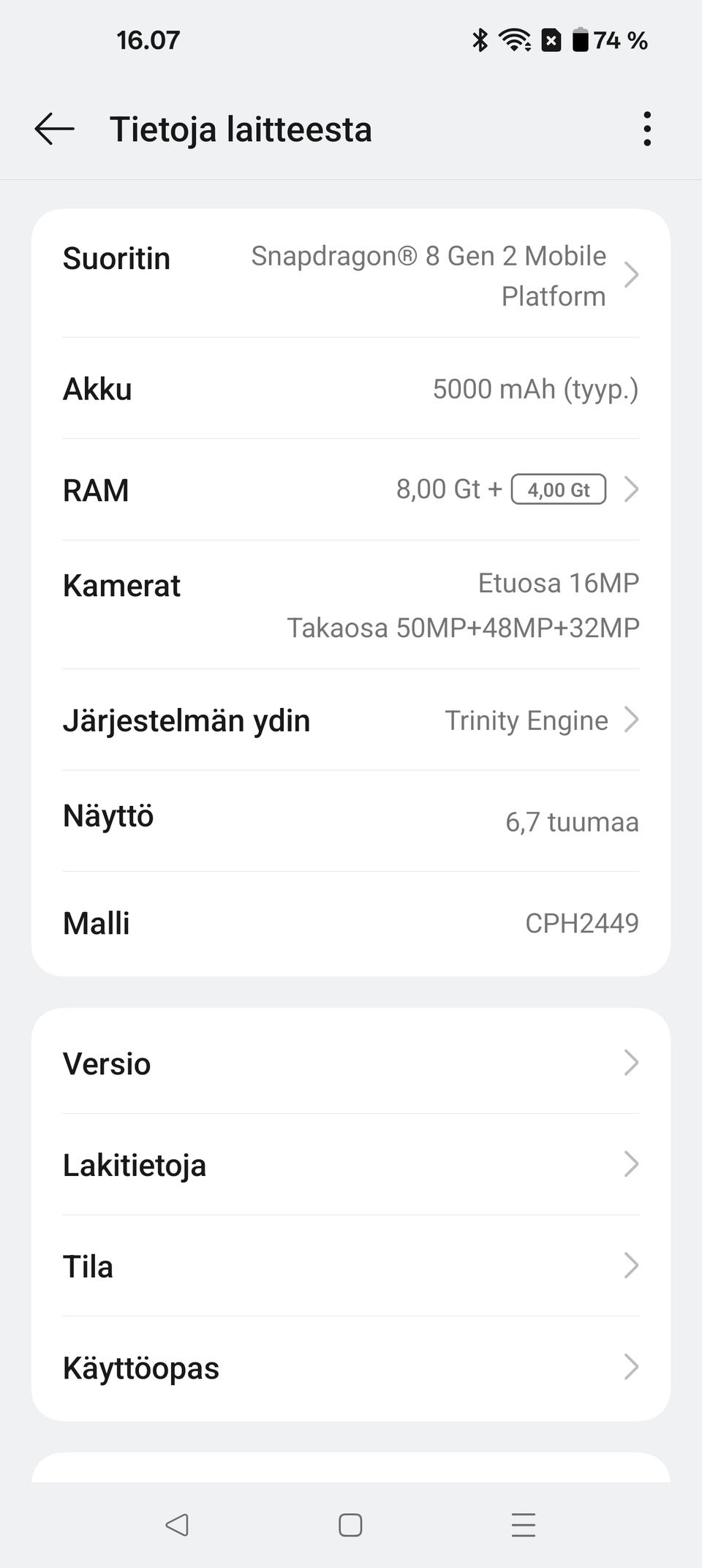Go back from Tietoja laitteesta
Viewport: 702px width, 1568px height.
pos(55,129)
